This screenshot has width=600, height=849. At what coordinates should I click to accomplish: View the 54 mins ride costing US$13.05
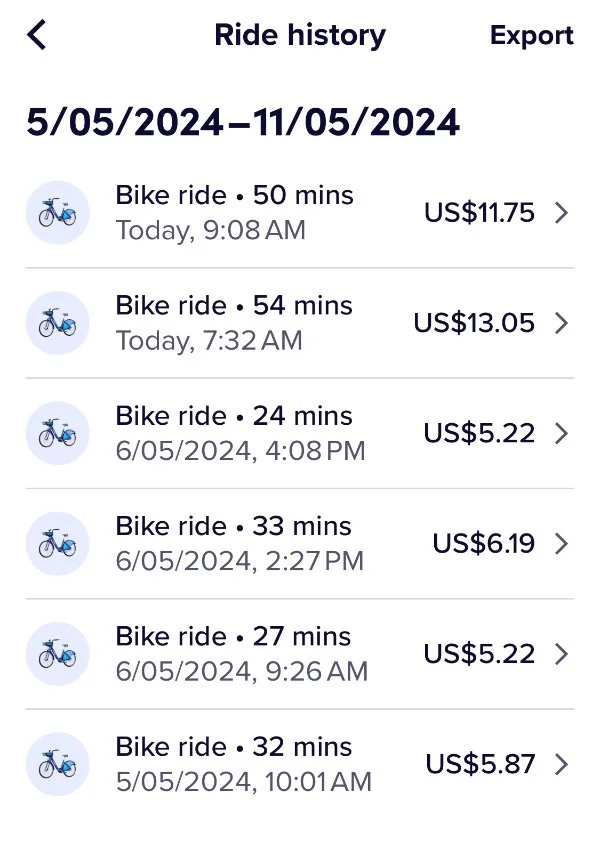tap(300, 323)
